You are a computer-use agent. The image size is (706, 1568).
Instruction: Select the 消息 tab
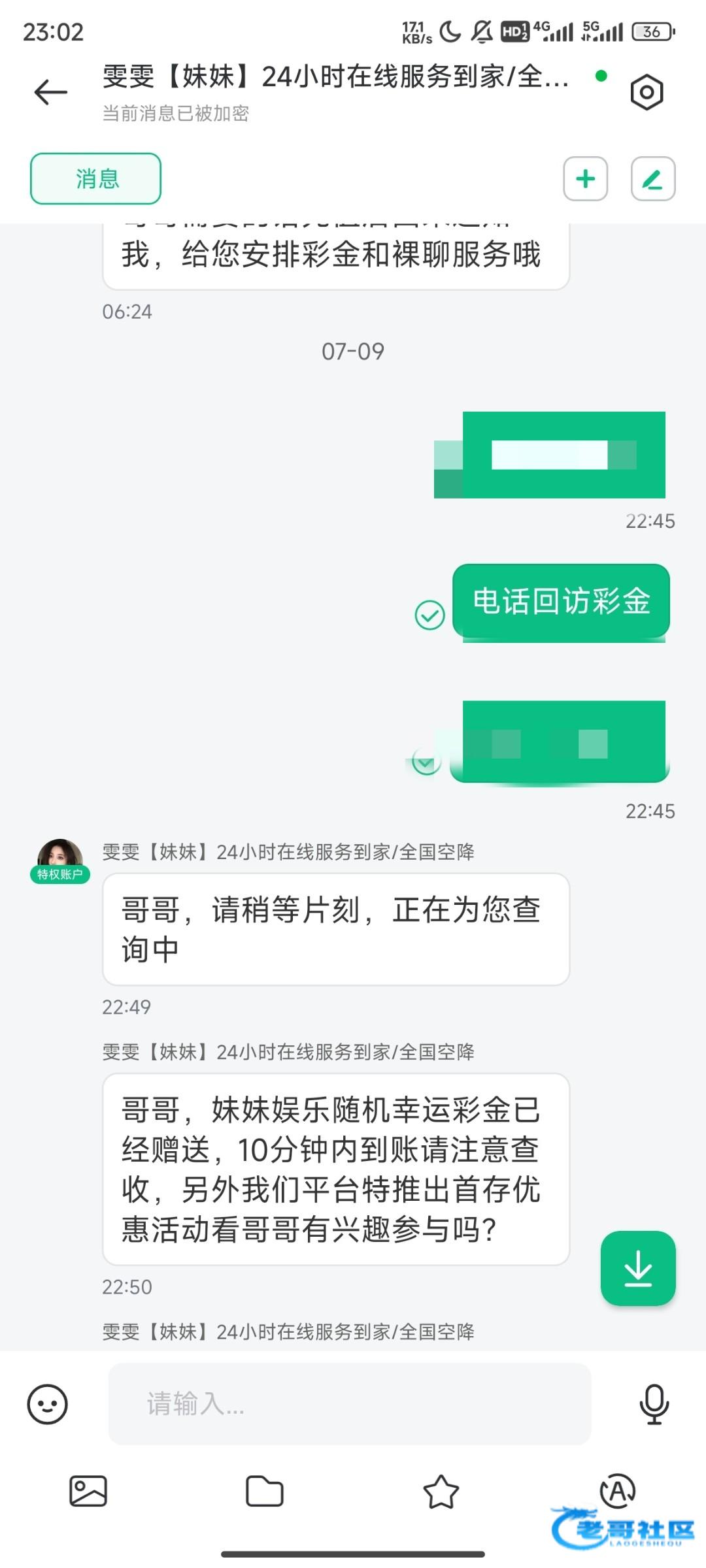[96, 178]
